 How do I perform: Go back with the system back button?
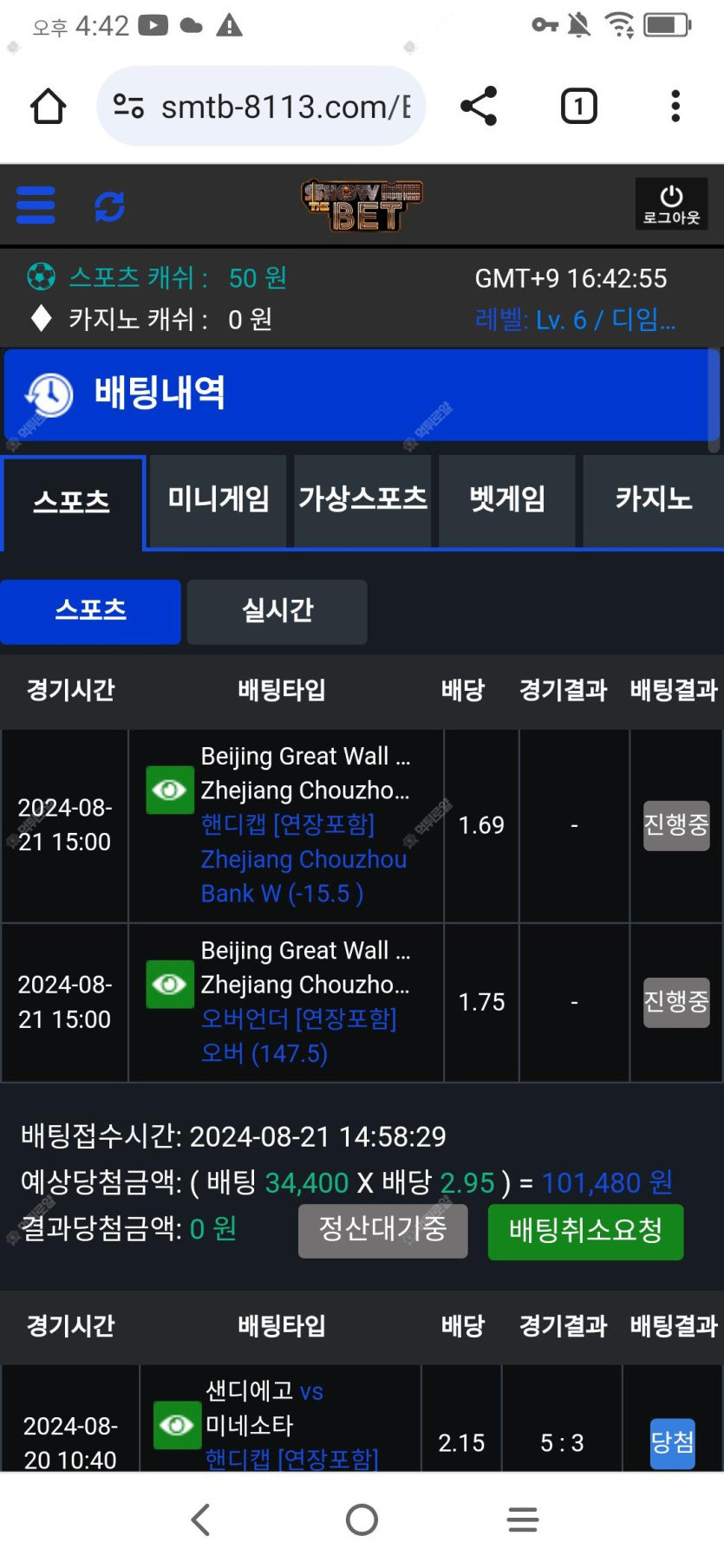[200, 1519]
